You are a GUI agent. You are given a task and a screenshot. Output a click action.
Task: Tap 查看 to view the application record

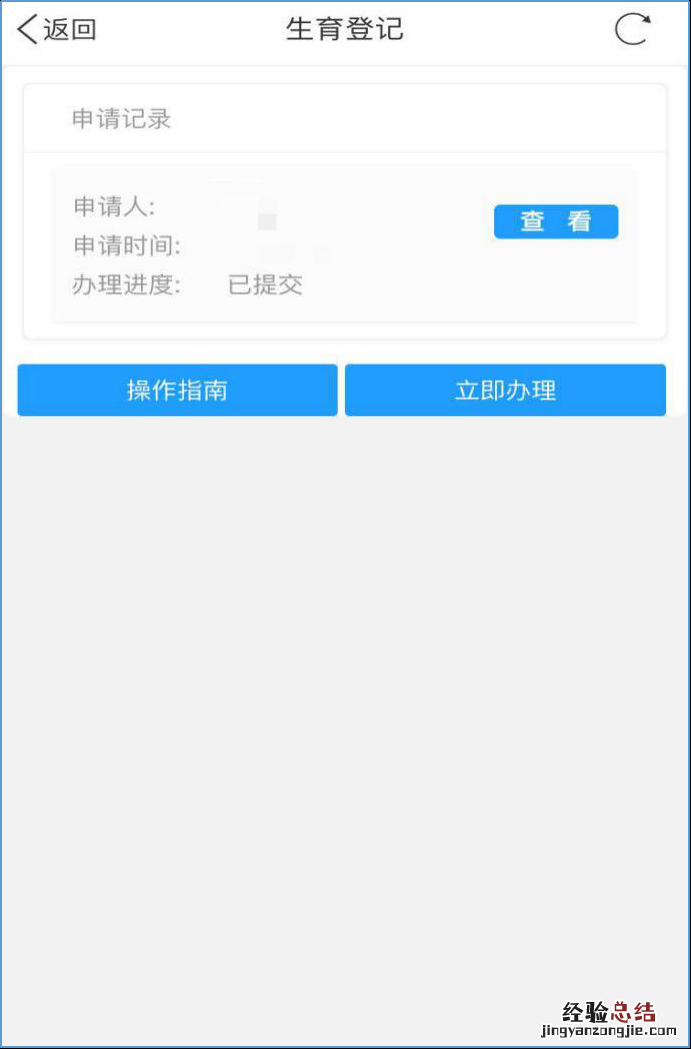coord(556,222)
